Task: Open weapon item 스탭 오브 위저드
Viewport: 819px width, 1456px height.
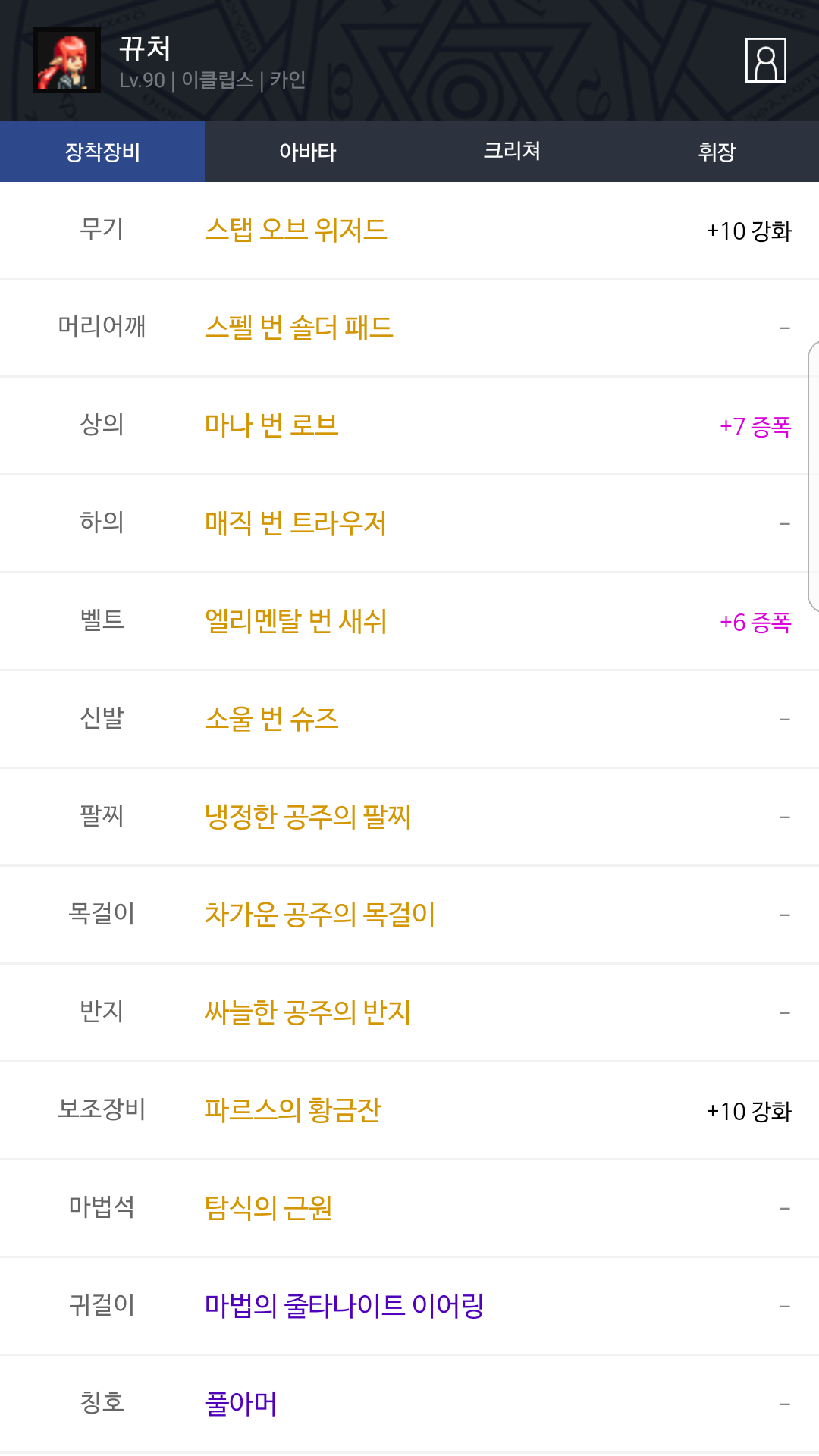Action: click(296, 230)
